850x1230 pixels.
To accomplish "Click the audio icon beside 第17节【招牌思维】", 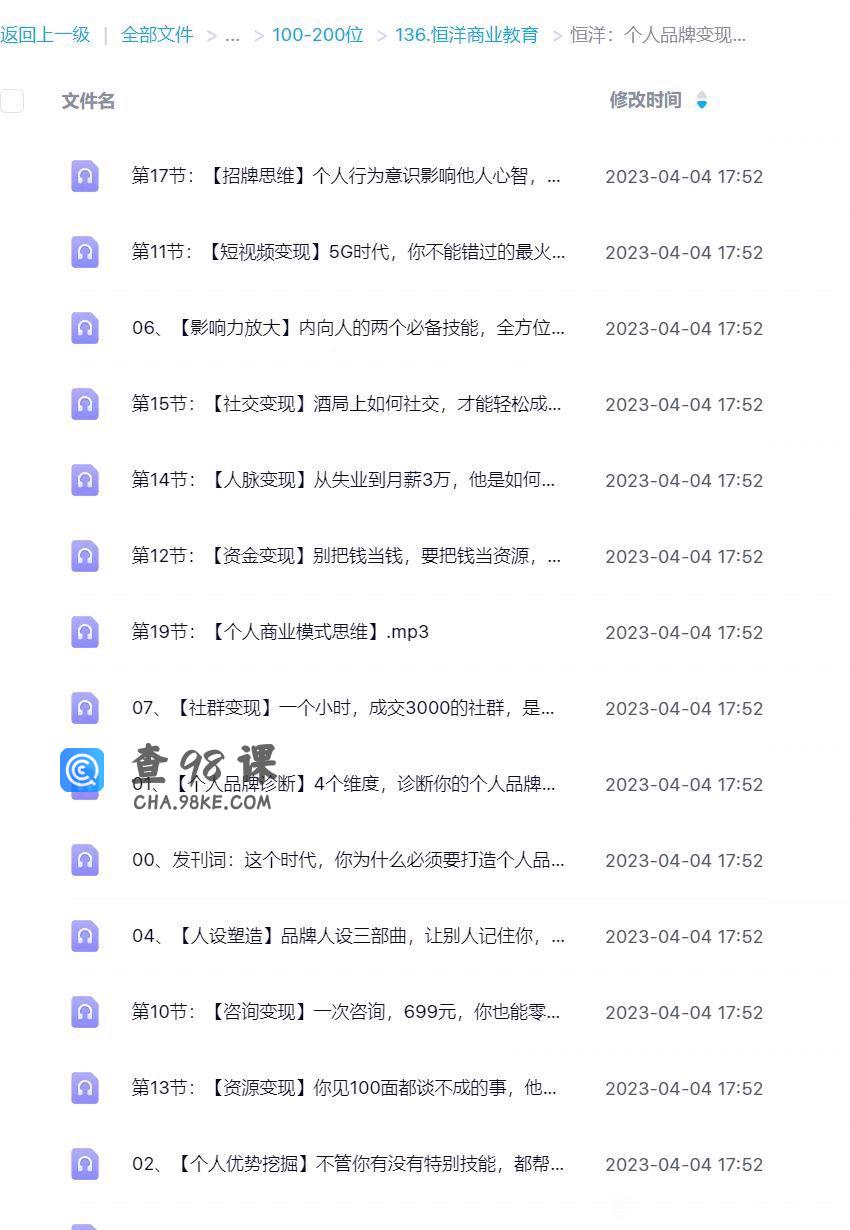I will point(85,176).
